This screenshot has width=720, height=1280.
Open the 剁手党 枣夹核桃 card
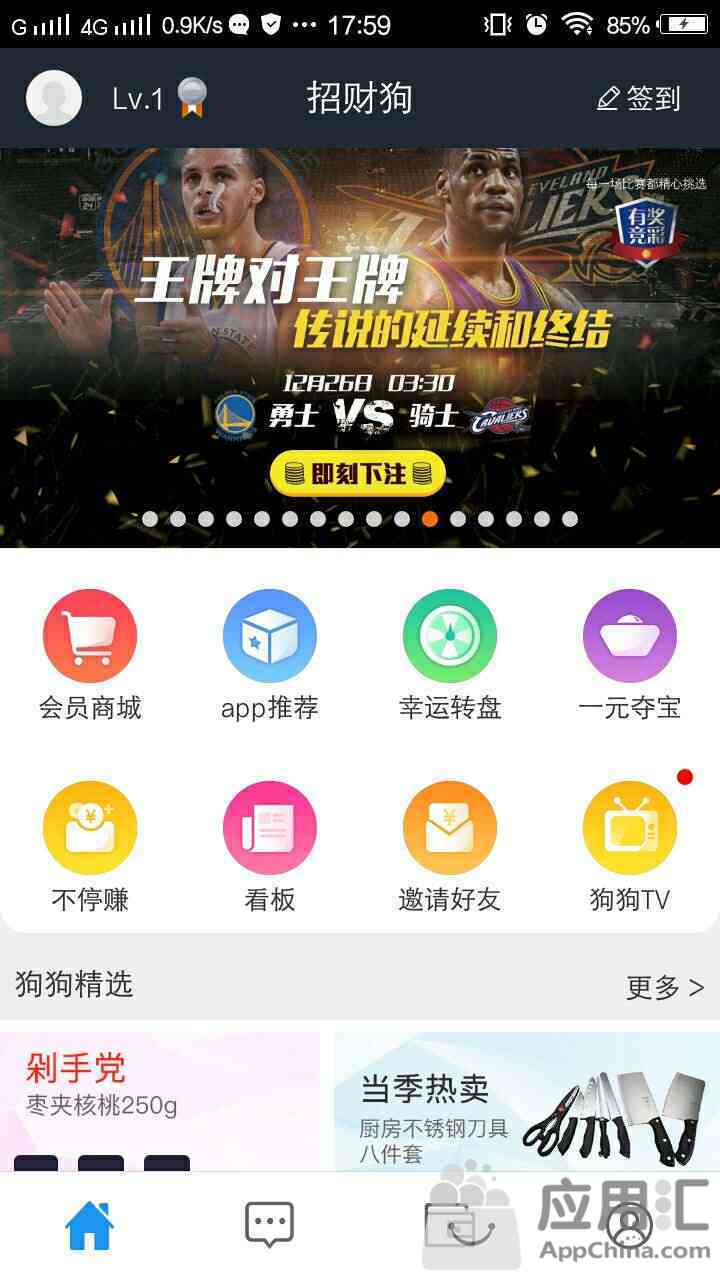tap(160, 1100)
